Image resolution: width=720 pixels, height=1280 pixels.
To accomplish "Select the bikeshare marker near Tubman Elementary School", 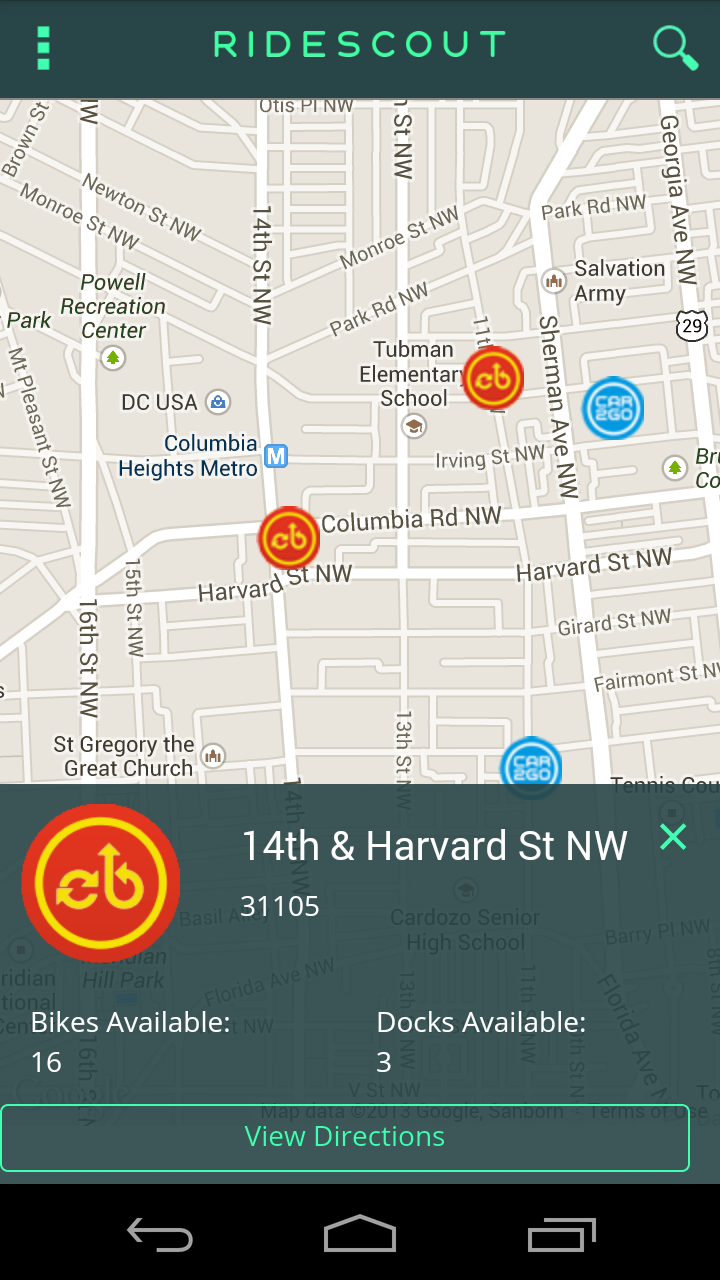I will point(493,378).
